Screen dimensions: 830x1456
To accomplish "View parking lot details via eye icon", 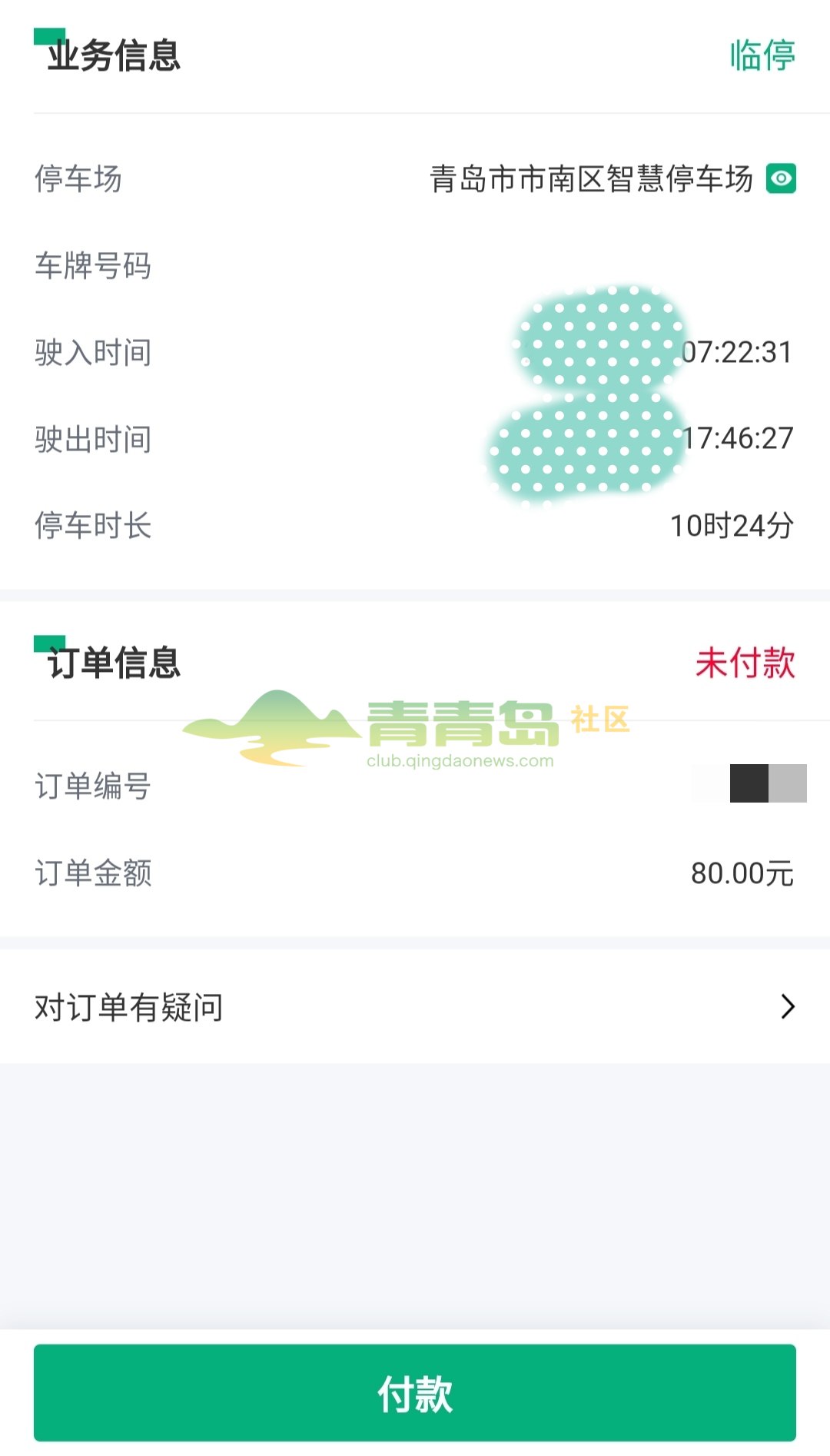I will [x=781, y=179].
